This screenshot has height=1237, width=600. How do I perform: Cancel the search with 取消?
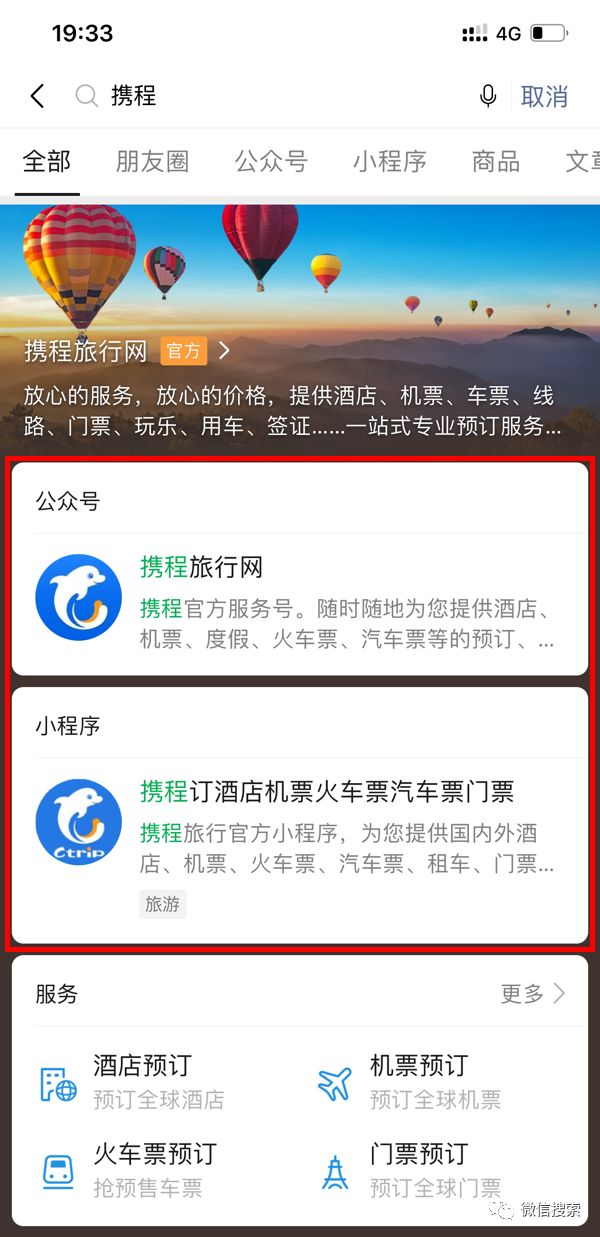(x=544, y=96)
